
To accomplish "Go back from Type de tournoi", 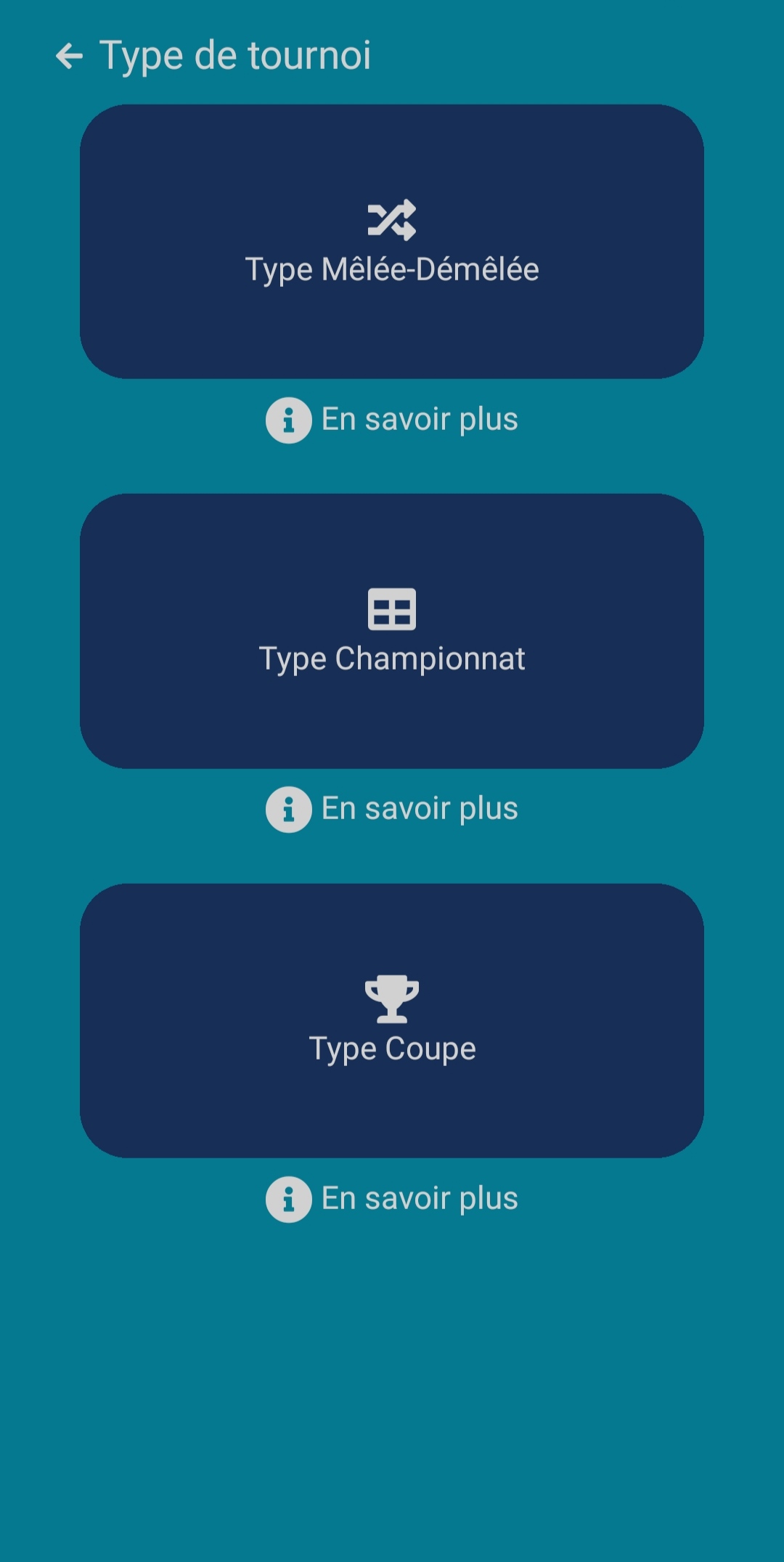I will coord(70,56).
